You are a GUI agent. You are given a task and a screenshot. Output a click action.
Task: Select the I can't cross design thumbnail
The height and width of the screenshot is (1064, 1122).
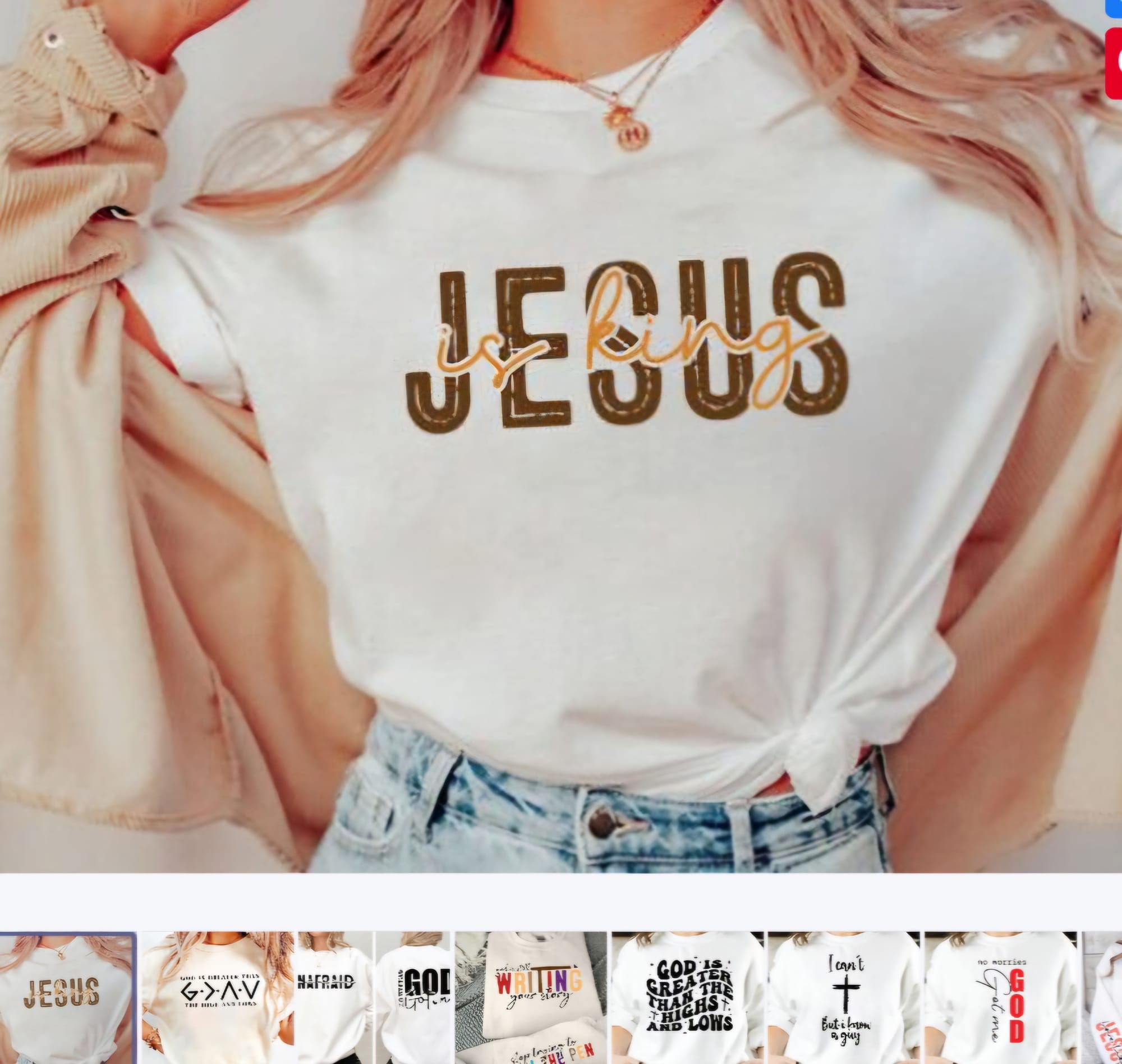pyautogui.click(x=844, y=997)
